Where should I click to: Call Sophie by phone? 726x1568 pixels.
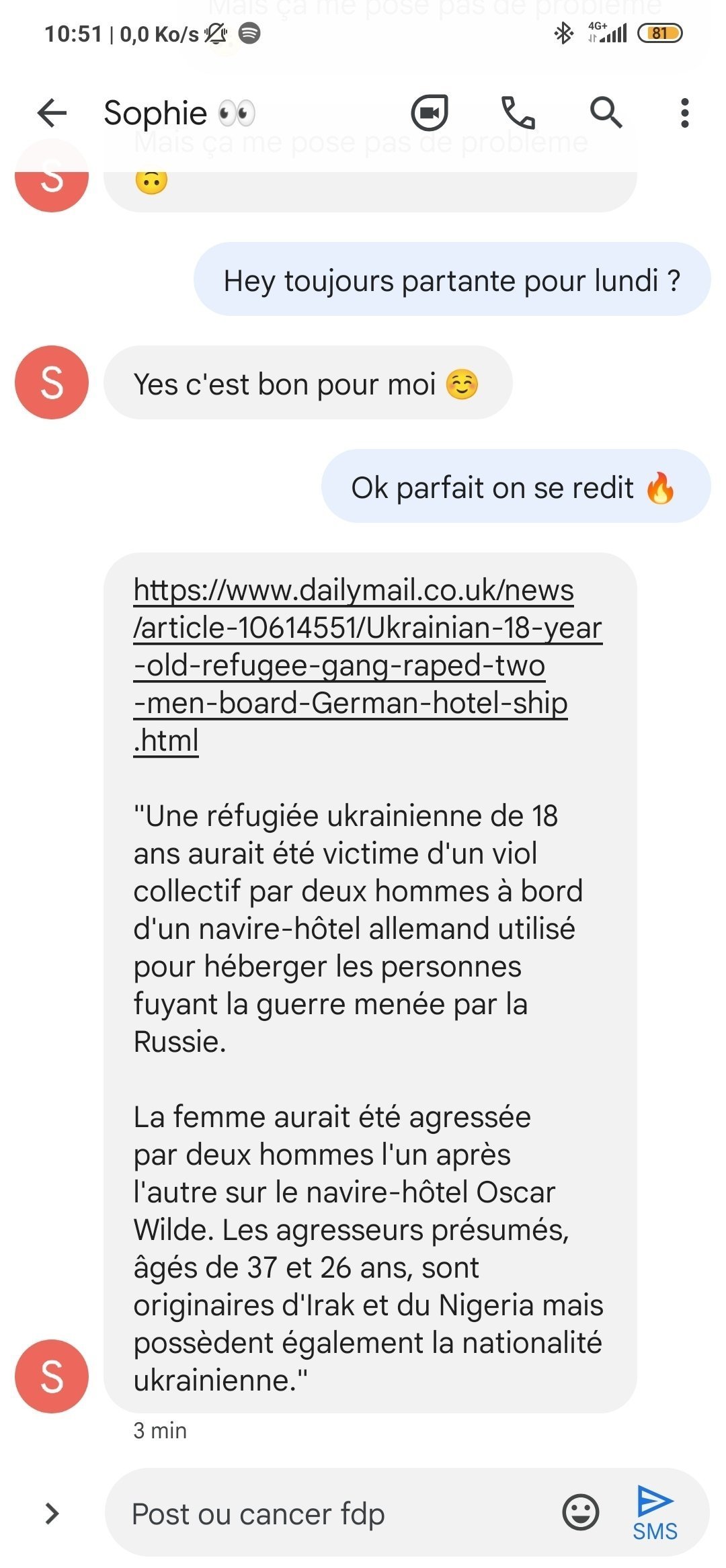(x=518, y=112)
